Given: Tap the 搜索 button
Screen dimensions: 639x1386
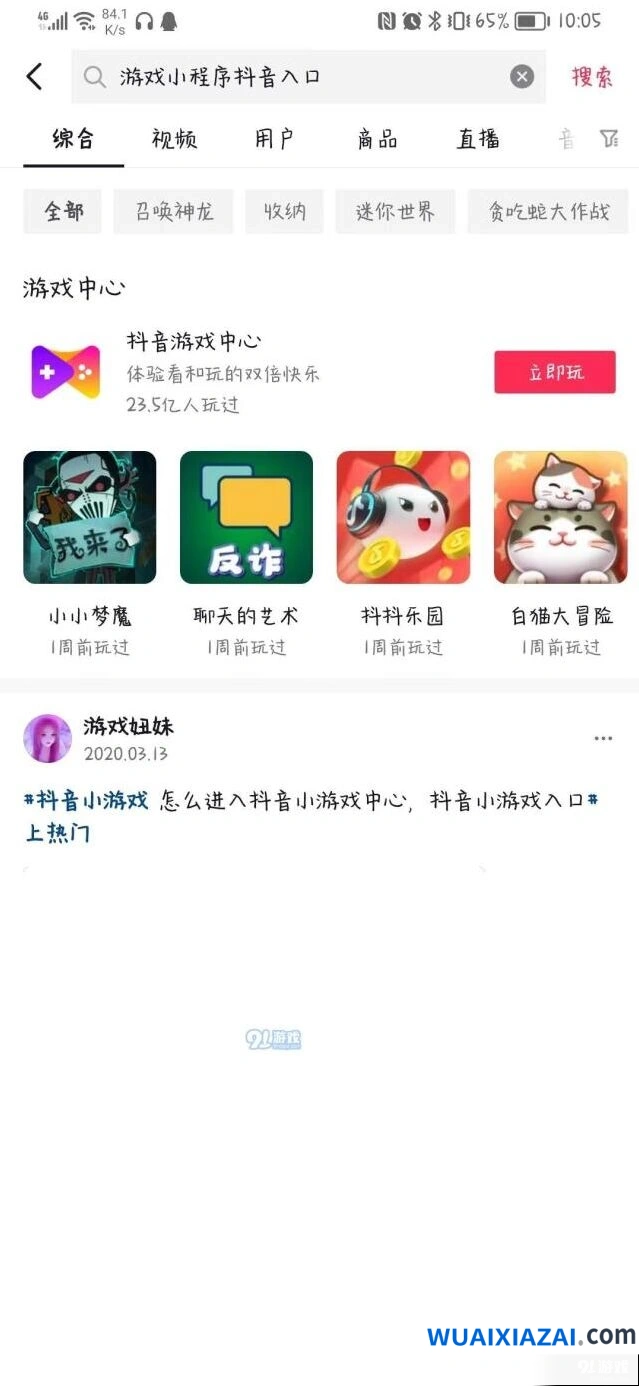Looking at the screenshot, I should [592, 77].
